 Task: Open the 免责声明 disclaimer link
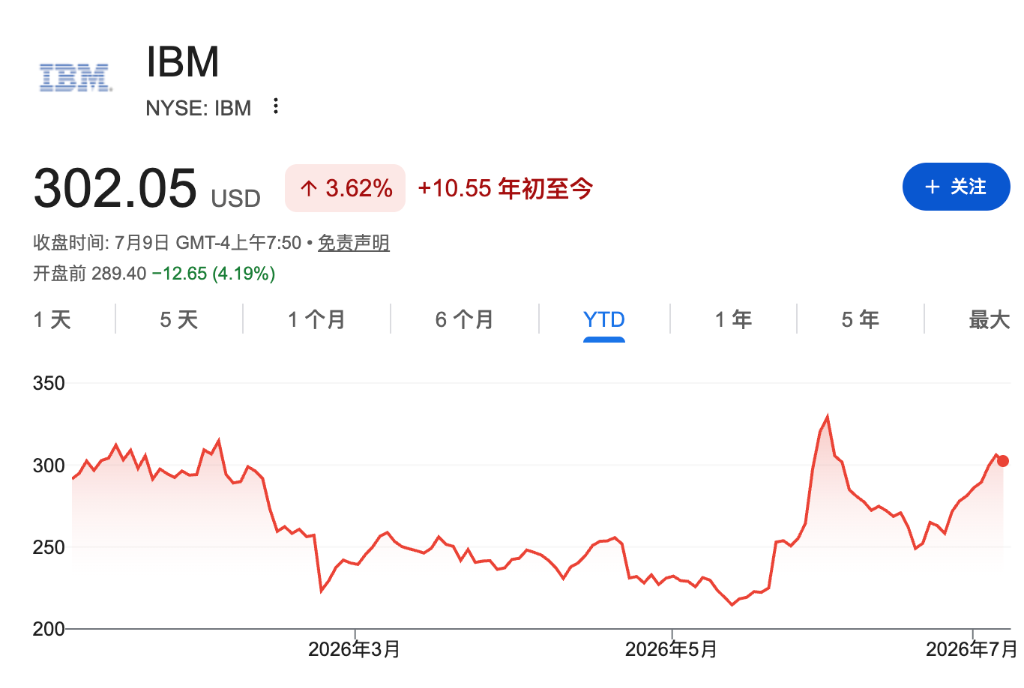[353, 243]
